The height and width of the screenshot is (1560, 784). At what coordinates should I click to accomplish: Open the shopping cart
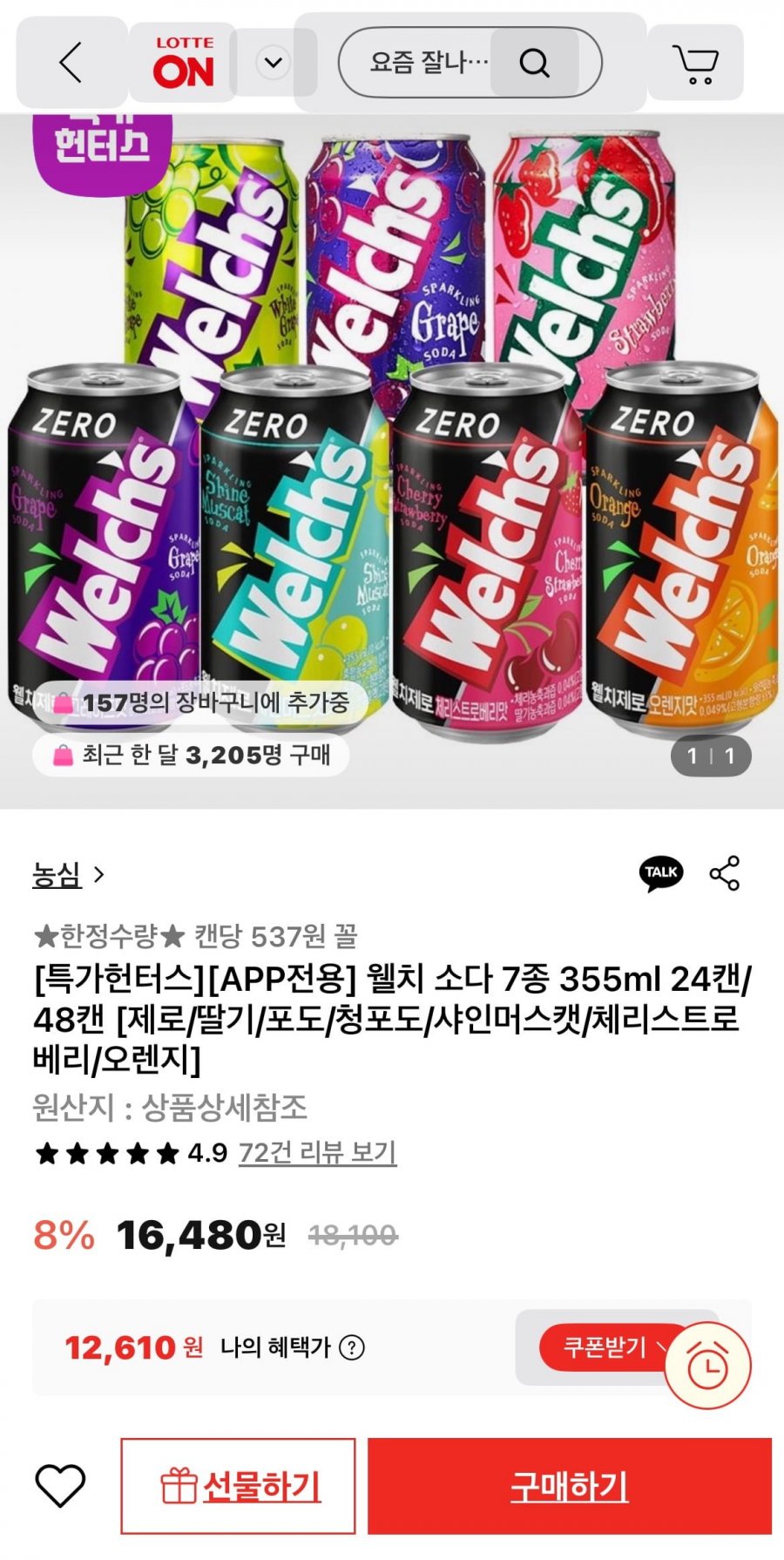coord(695,63)
